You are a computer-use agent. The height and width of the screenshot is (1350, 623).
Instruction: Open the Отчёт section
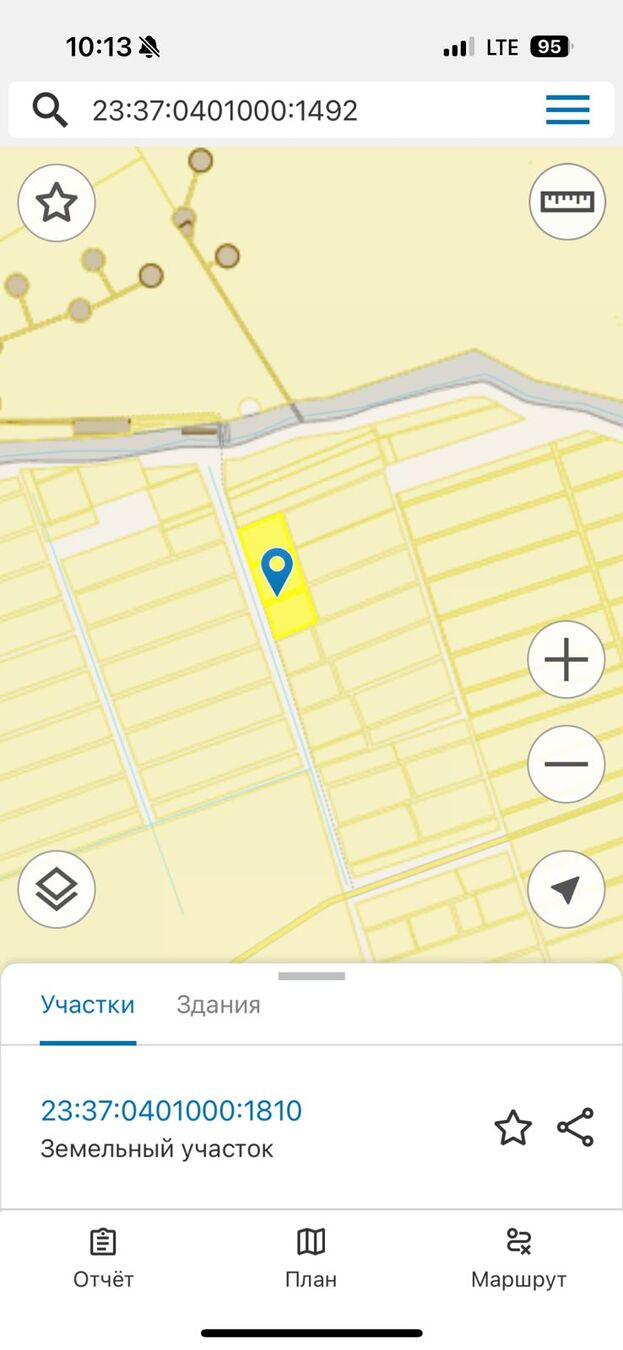(103, 1258)
